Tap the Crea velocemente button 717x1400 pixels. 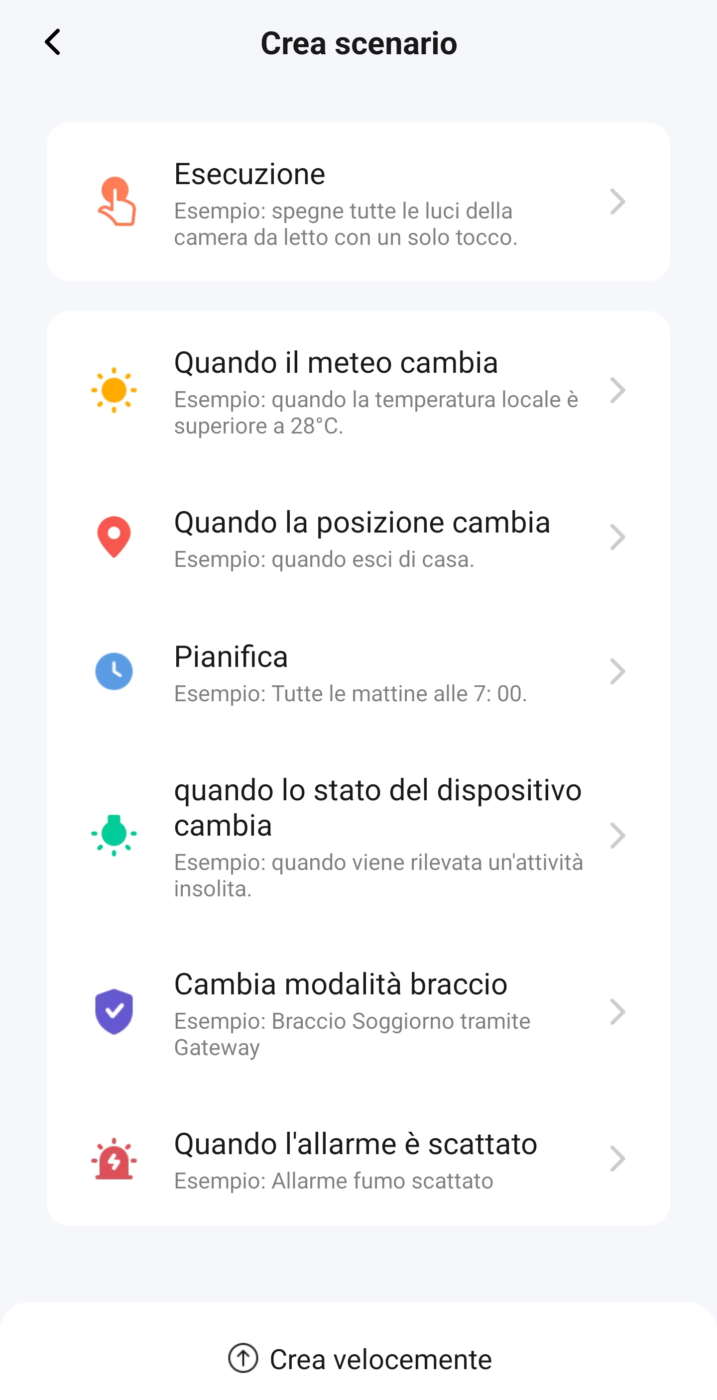click(x=360, y=1359)
